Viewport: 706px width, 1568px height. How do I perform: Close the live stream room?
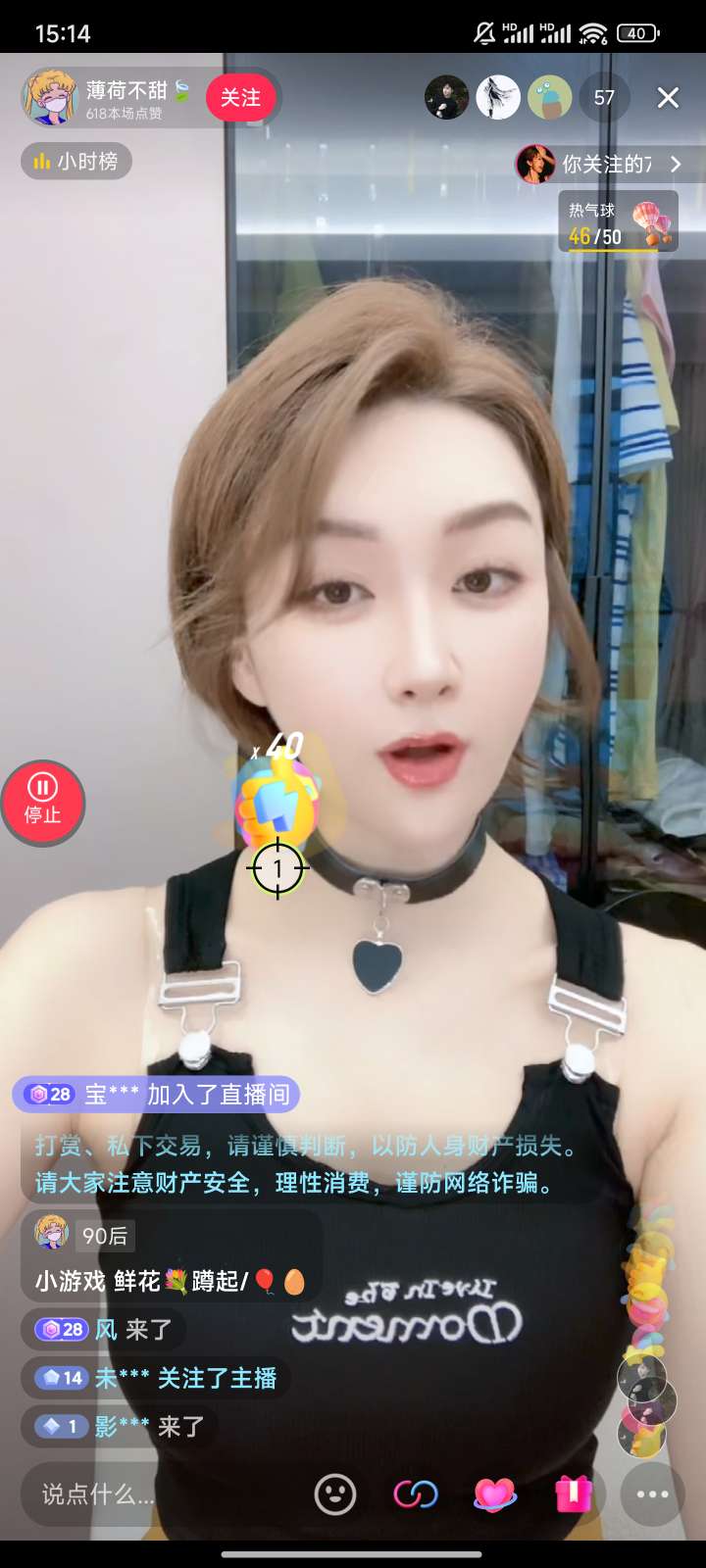click(x=668, y=98)
